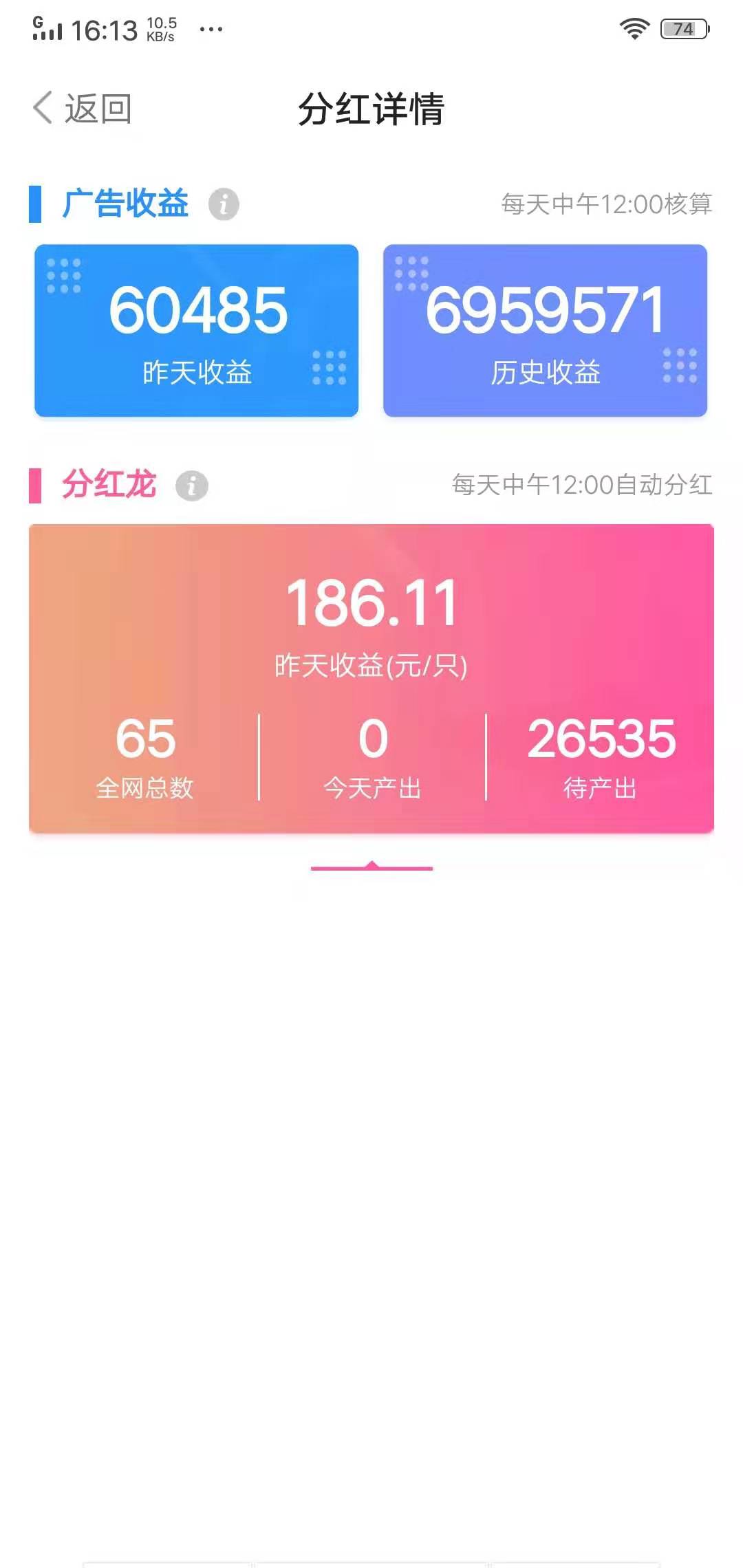Tap the back arrow chevron icon
This screenshot has width=743, height=1568.
(43, 107)
